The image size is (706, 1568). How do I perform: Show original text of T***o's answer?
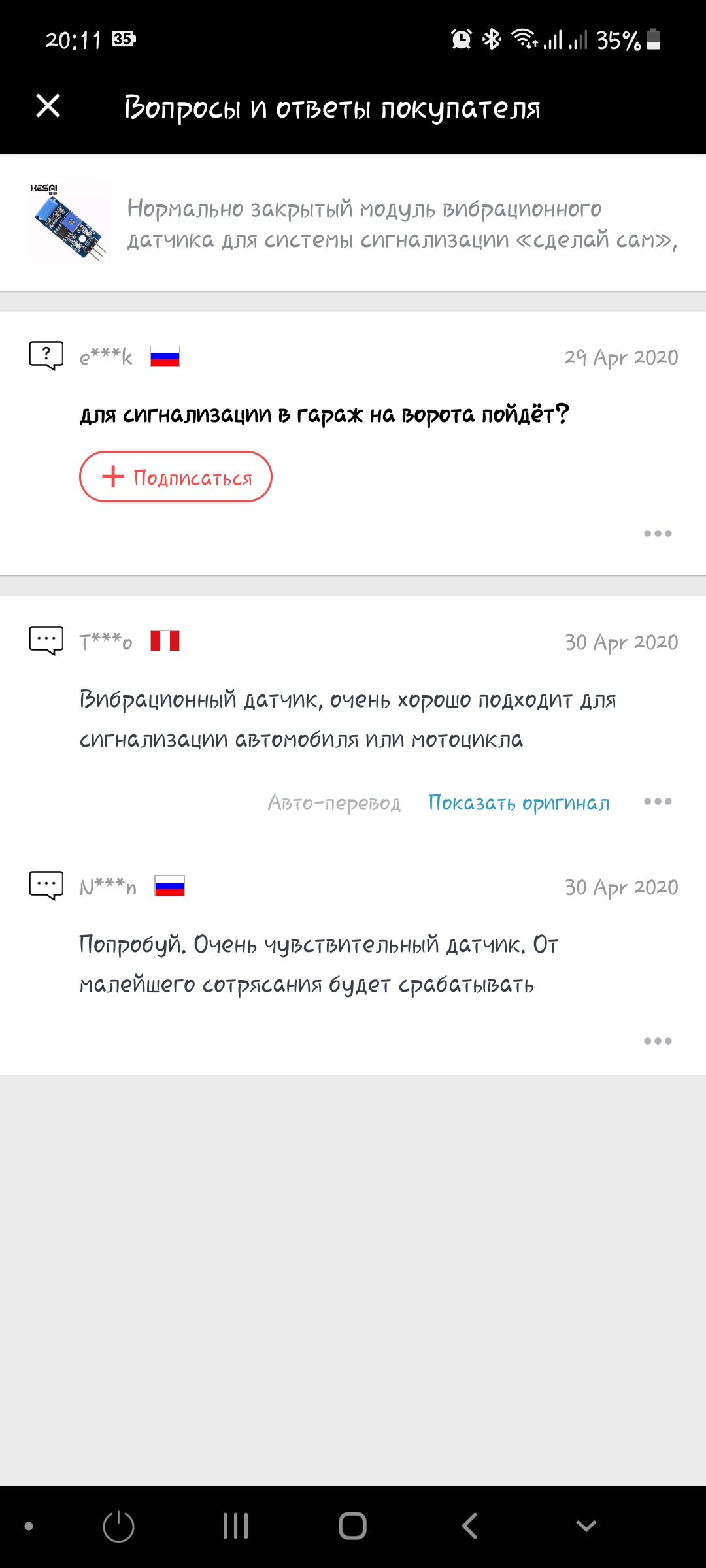click(x=518, y=802)
